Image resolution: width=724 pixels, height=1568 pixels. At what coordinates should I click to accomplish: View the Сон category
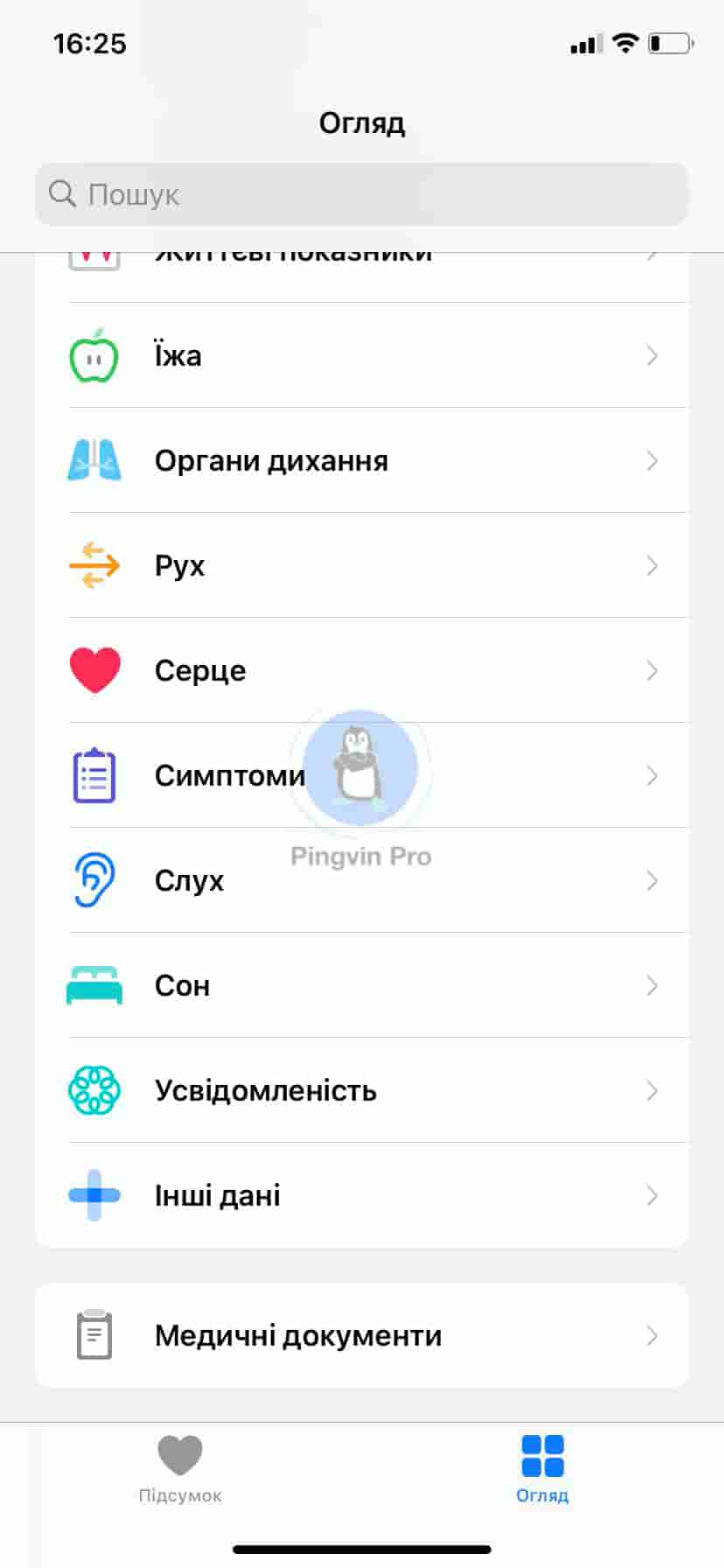coord(362,985)
